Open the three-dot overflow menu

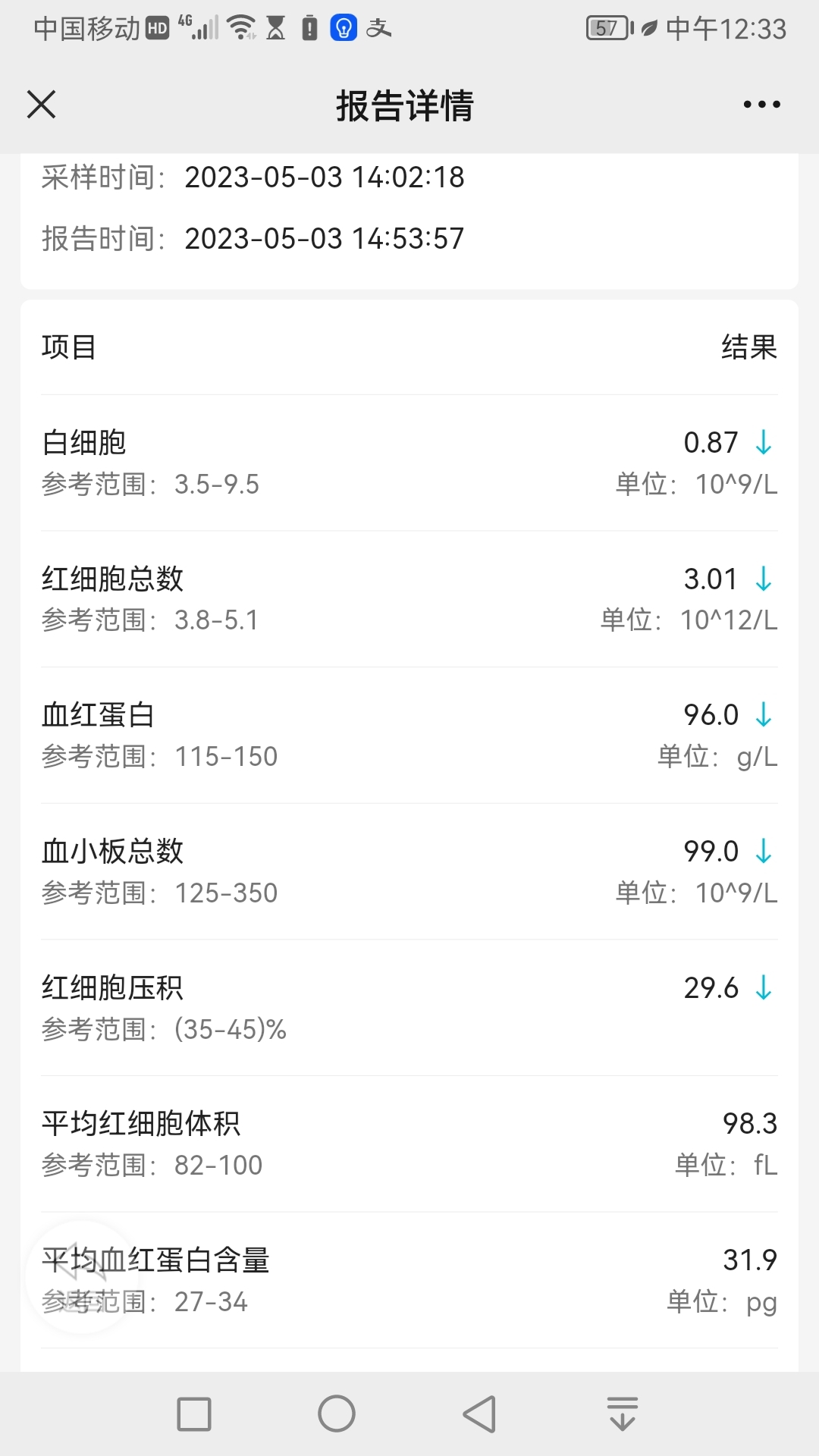[761, 105]
